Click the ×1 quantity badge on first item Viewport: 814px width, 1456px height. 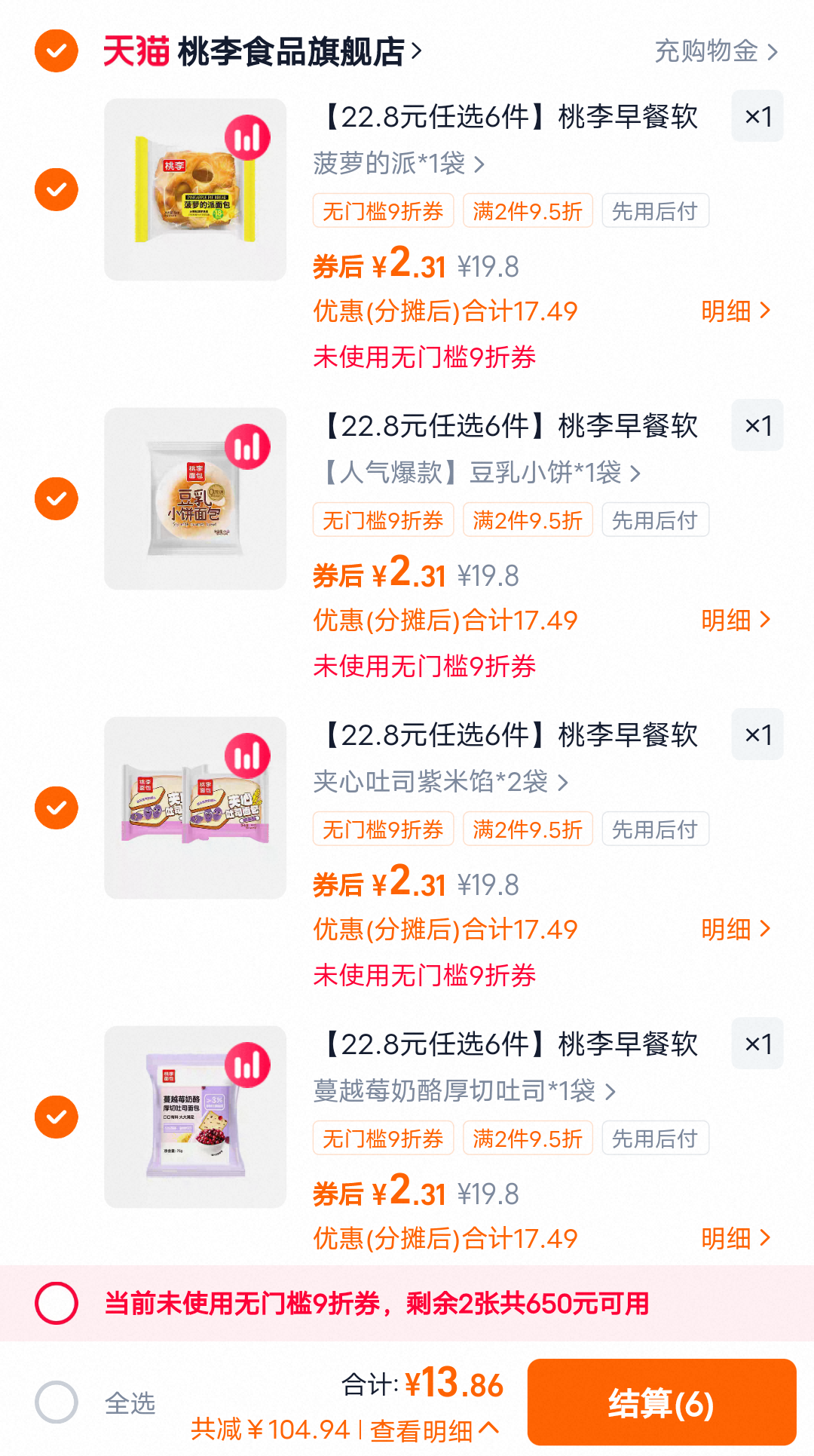tap(757, 116)
